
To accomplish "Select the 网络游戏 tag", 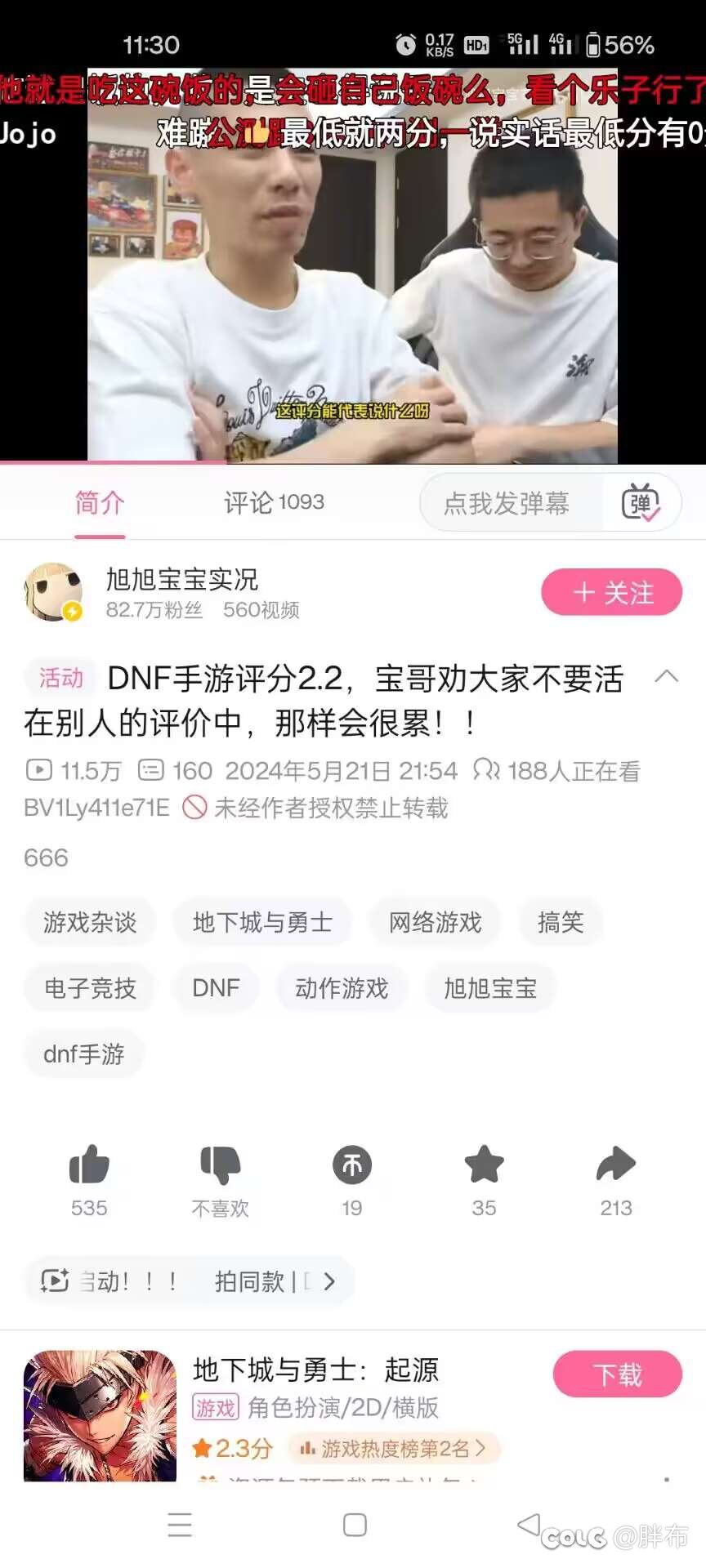I will (x=435, y=922).
